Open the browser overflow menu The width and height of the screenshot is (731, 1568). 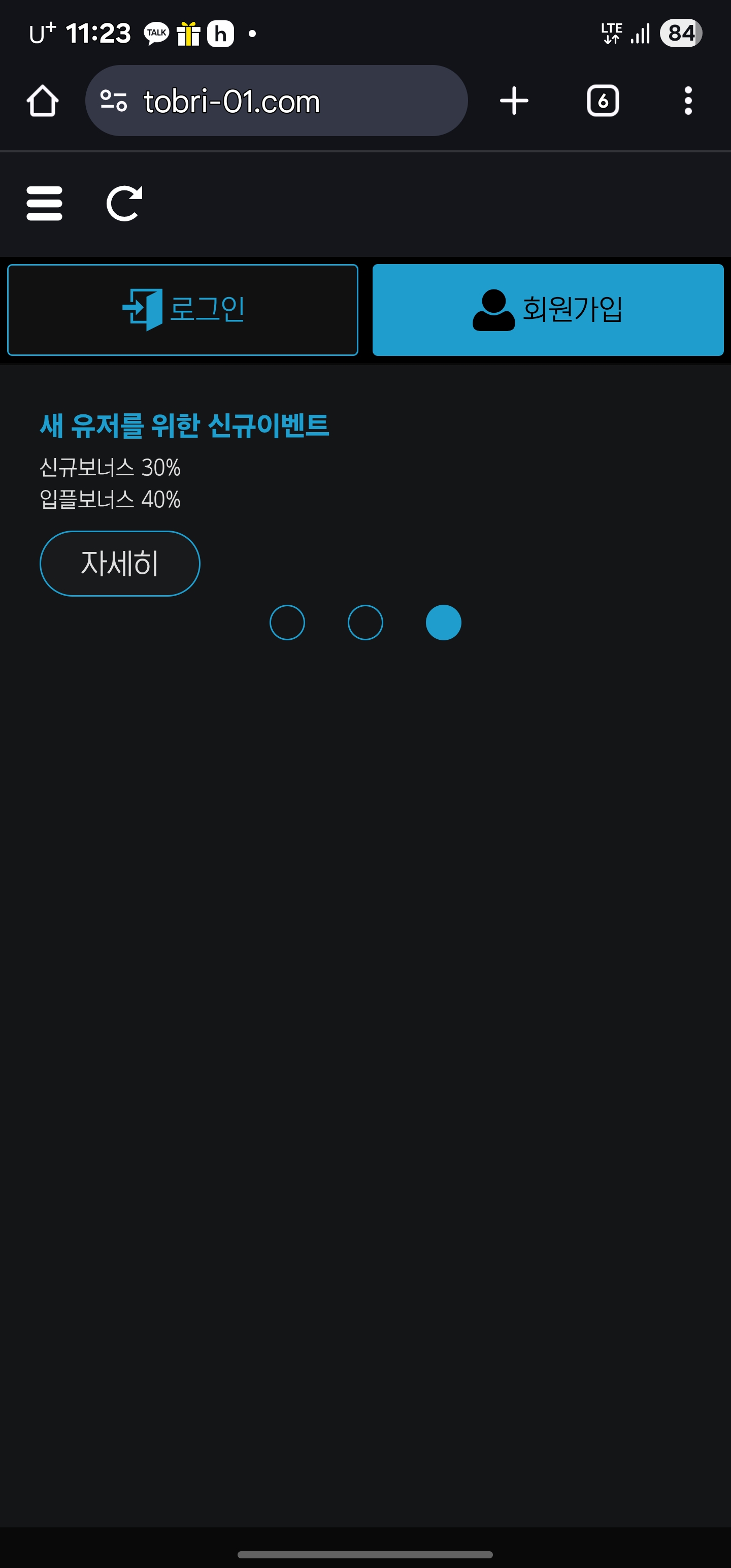[x=688, y=101]
